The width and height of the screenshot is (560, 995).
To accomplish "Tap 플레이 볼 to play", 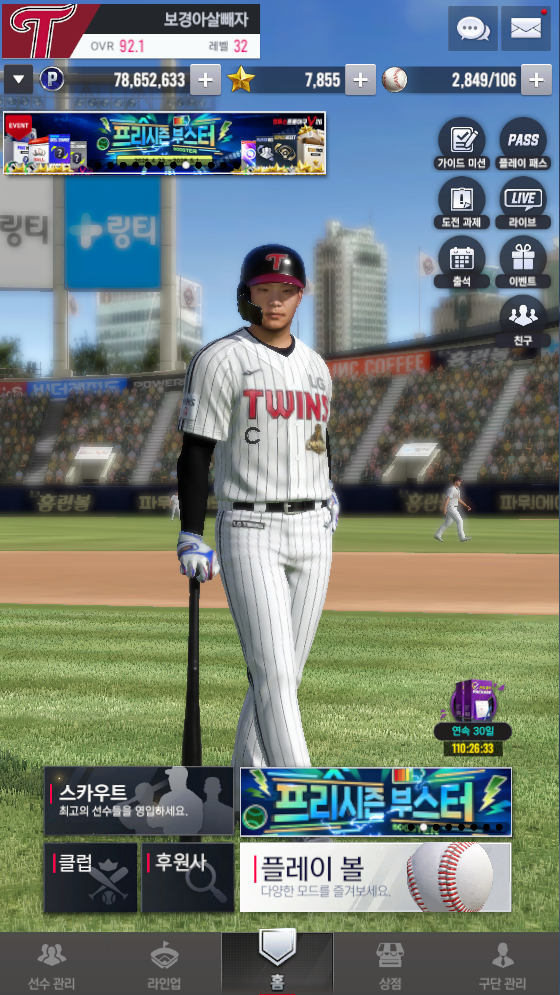I will pos(375,878).
